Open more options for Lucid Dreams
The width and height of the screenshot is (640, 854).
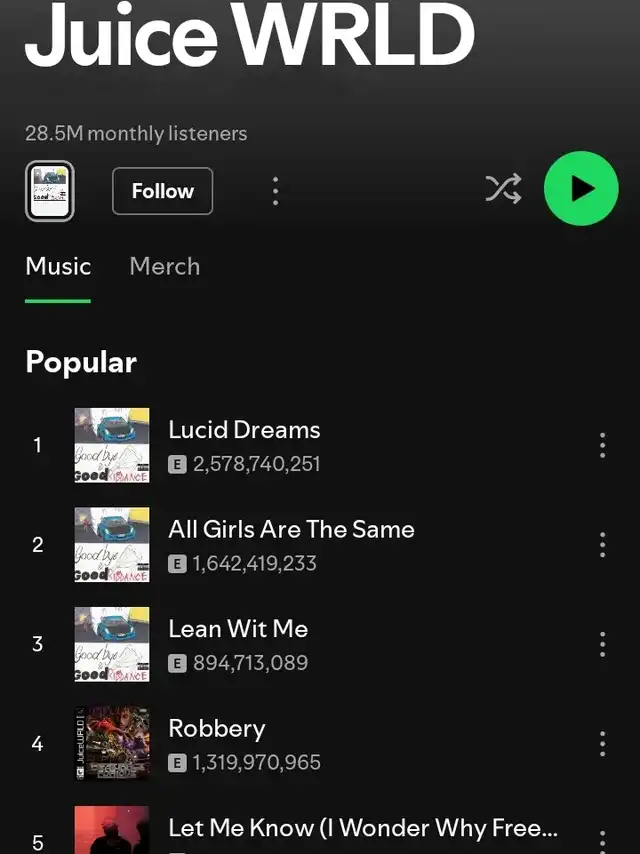click(x=602, y=445)
